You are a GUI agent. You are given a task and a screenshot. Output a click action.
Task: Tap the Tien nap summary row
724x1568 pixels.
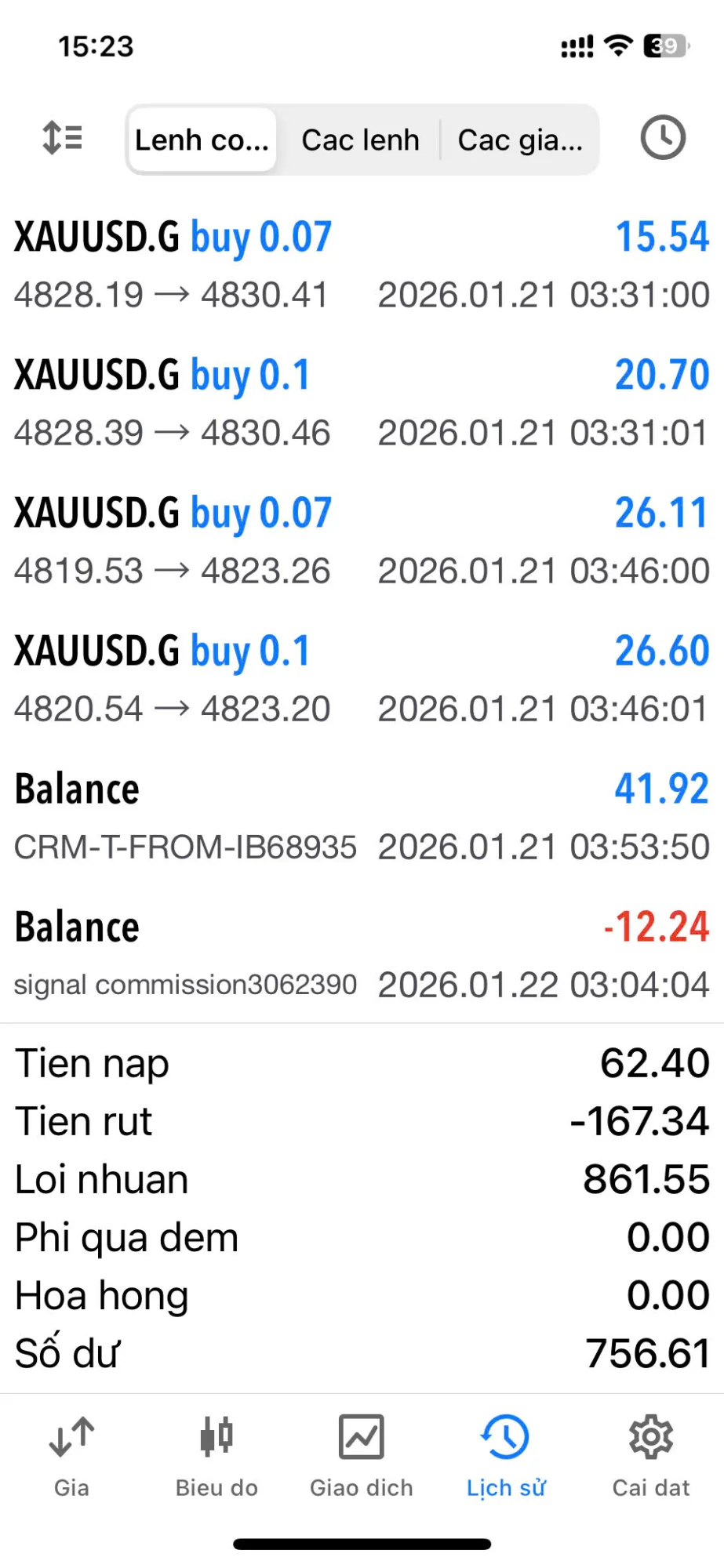(x=361, y=1063)
